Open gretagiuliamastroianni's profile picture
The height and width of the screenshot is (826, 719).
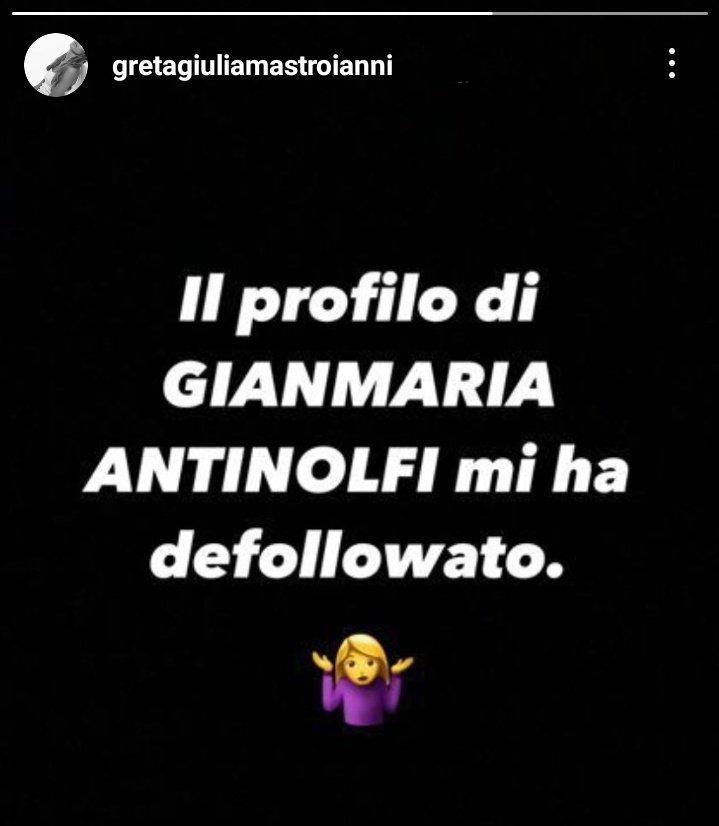click(56, 65)
